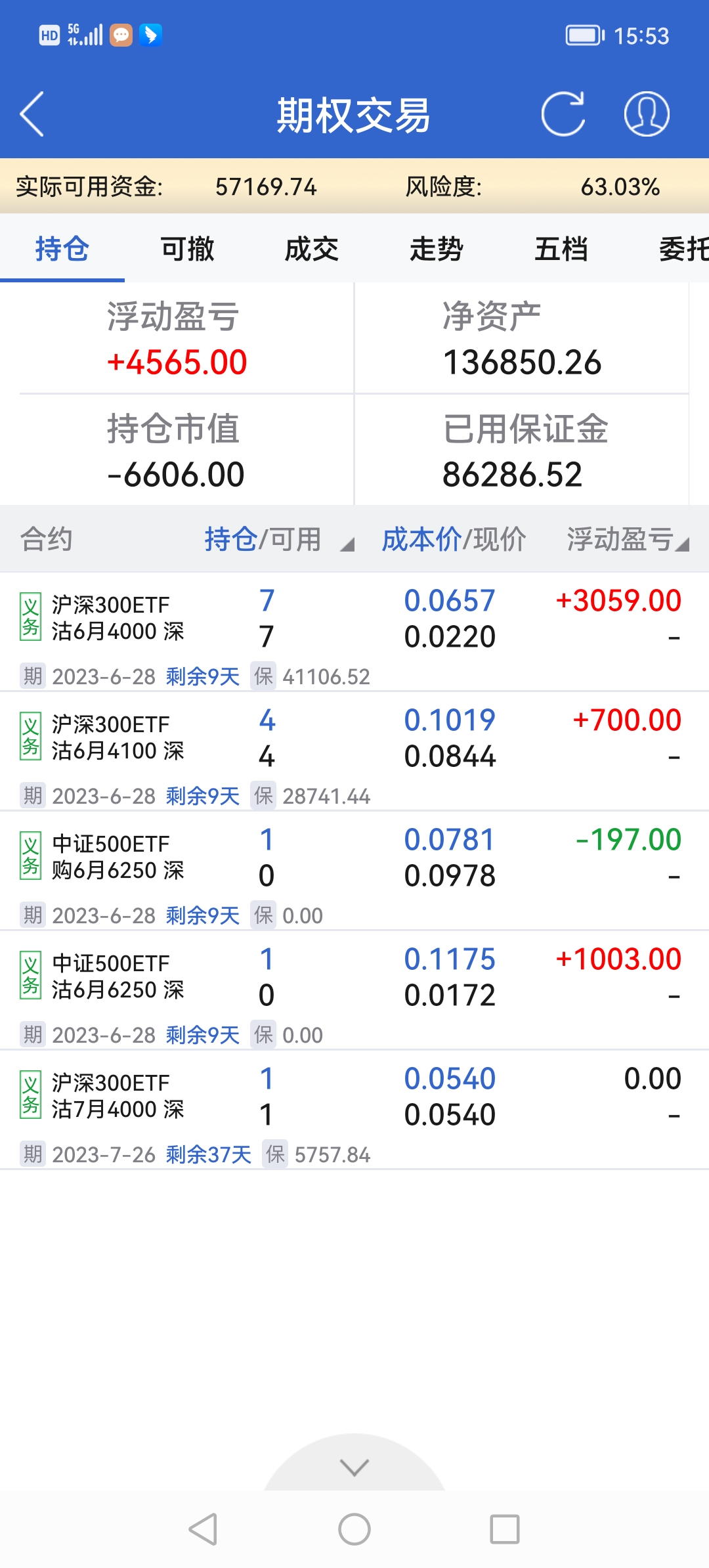Image resolution: width=709 pixels, height=1568 pixels.
Task: Tap the system home button
Action: tap(354, 1530)
